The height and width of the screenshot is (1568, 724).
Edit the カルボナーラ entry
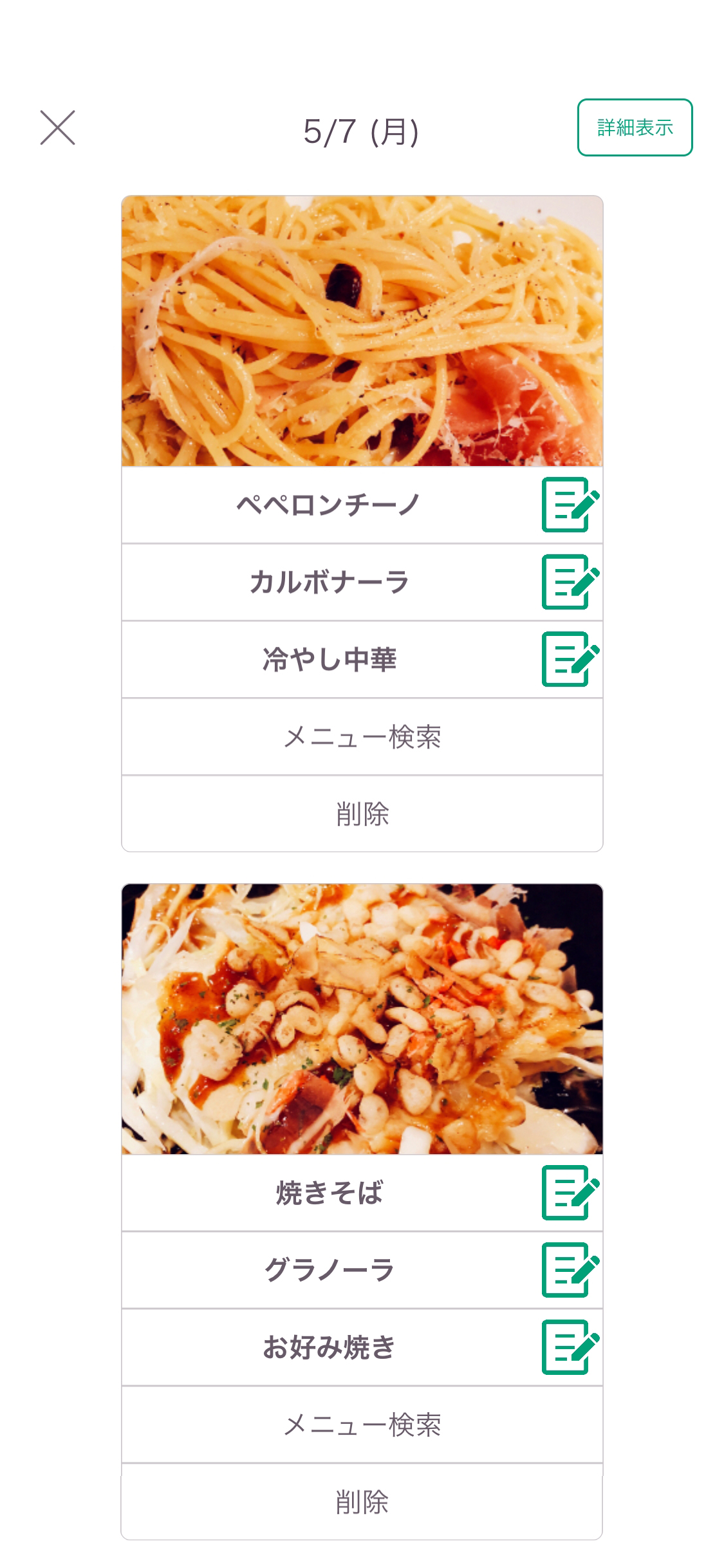[x=570, y=582]
